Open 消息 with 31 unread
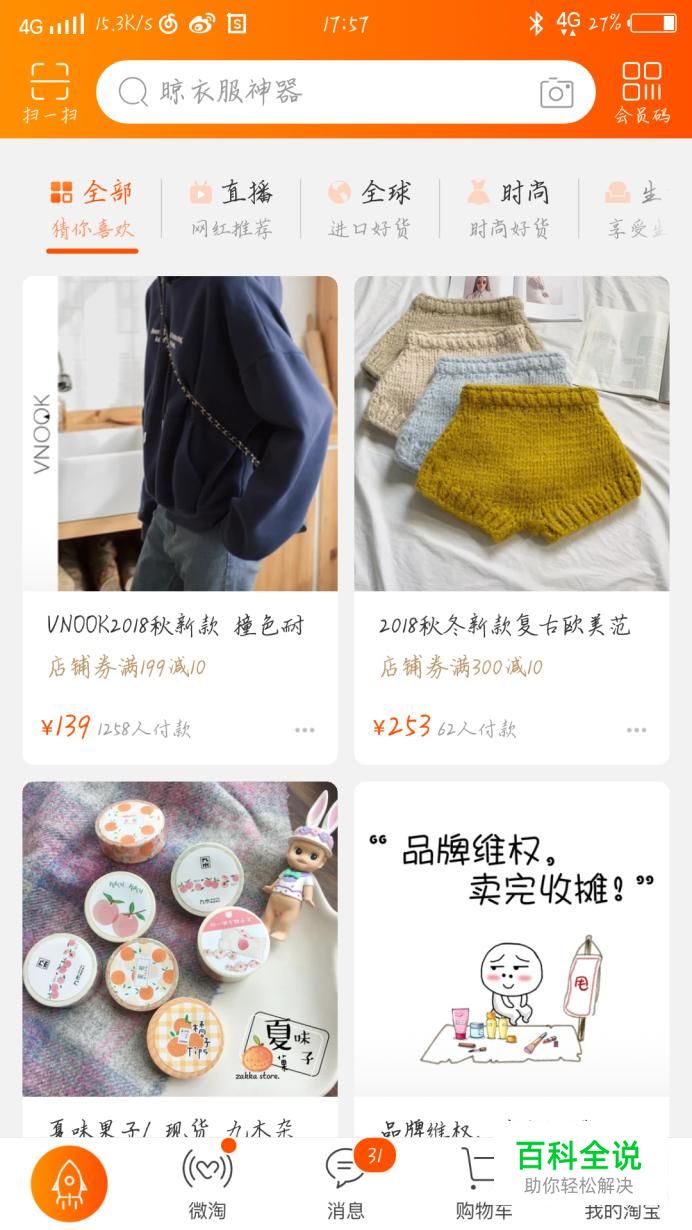Viewport: 692px width, 1230px height. point(346,1184)
